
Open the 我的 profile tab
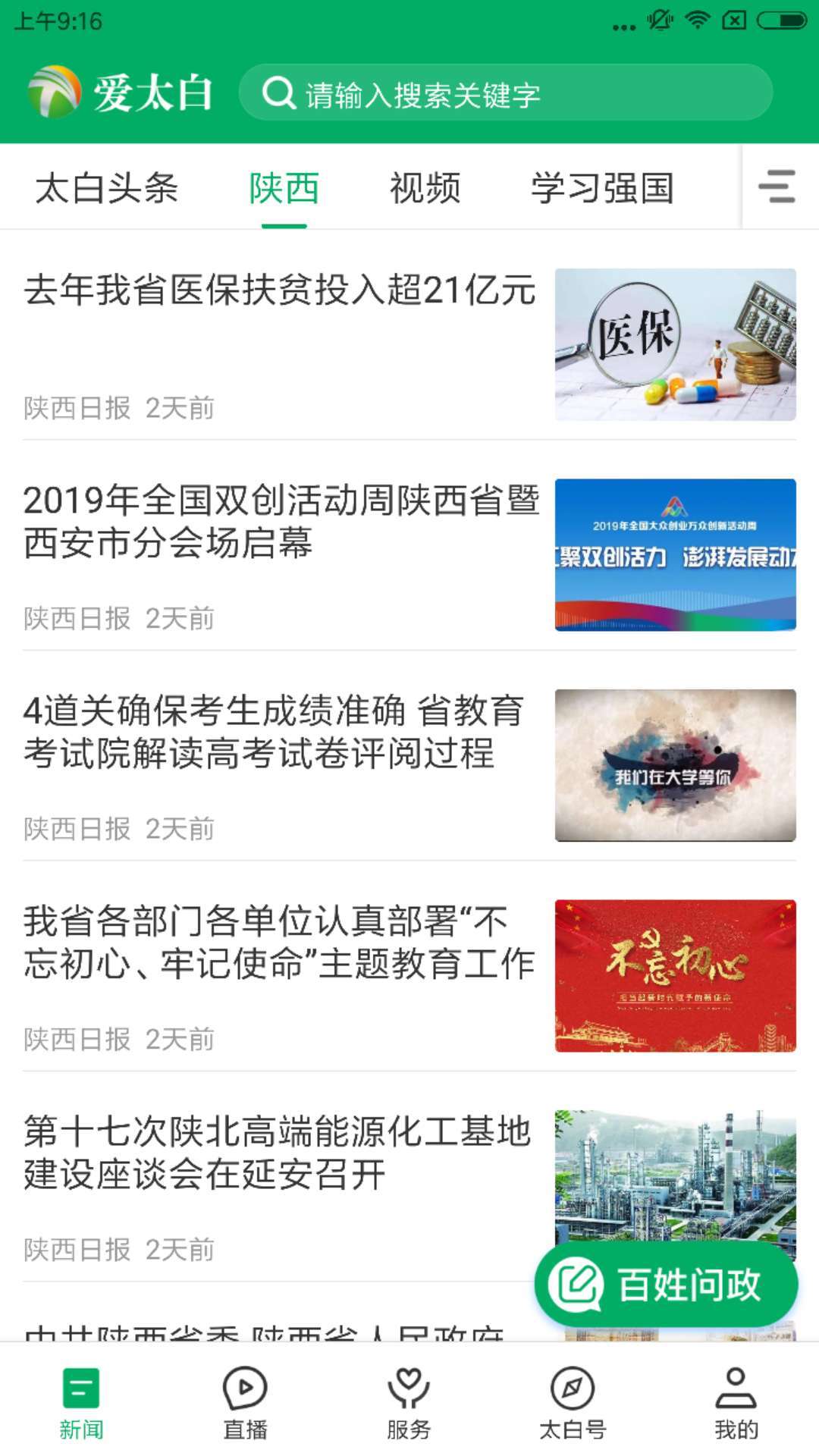click(x=736, y=1403)
